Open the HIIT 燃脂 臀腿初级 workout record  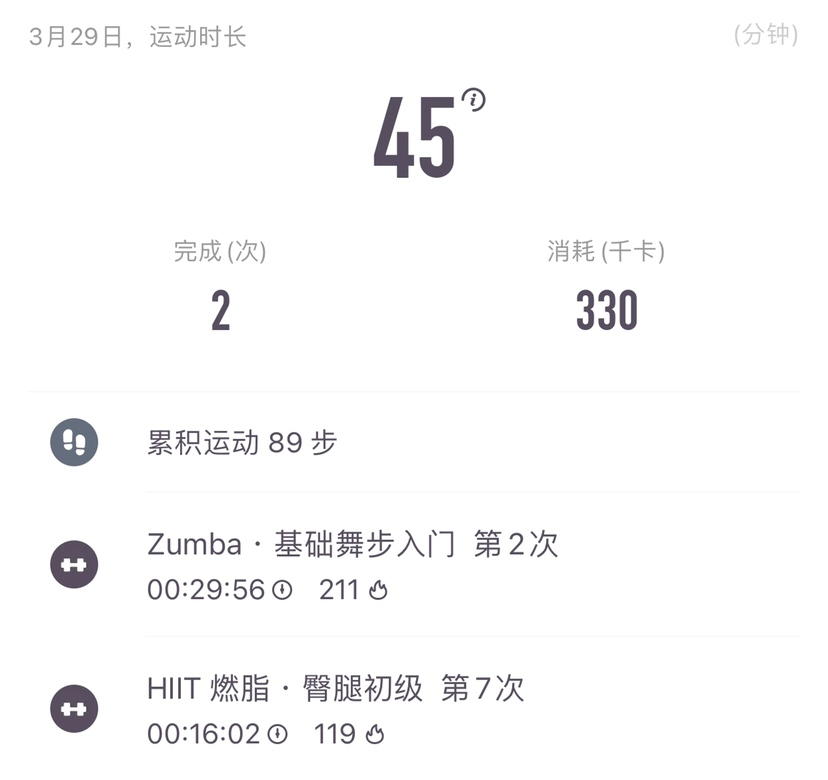(x=335, y=709)
